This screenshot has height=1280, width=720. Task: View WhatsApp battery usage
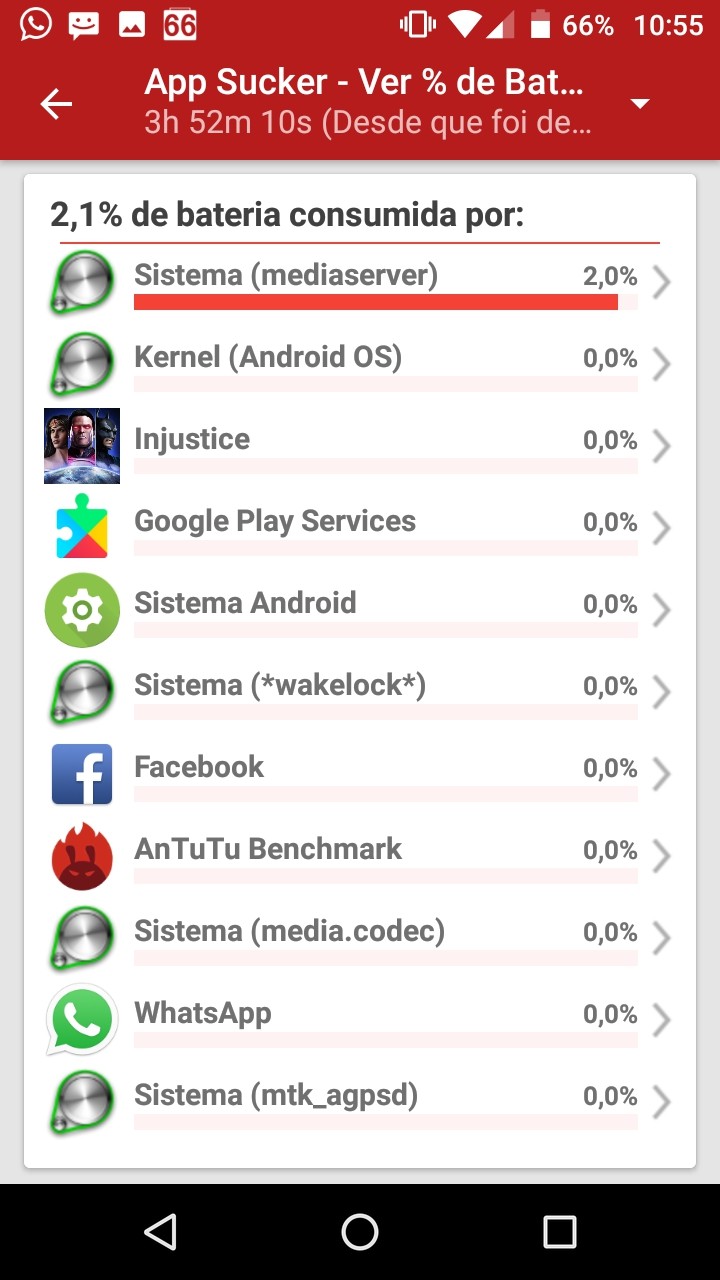(x=360, y=1022)
